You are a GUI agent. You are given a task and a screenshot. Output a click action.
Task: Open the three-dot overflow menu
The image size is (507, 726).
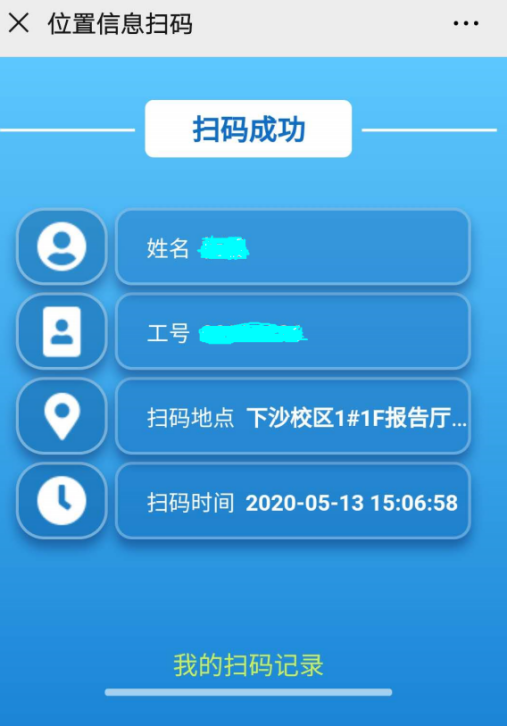[466, 23]
